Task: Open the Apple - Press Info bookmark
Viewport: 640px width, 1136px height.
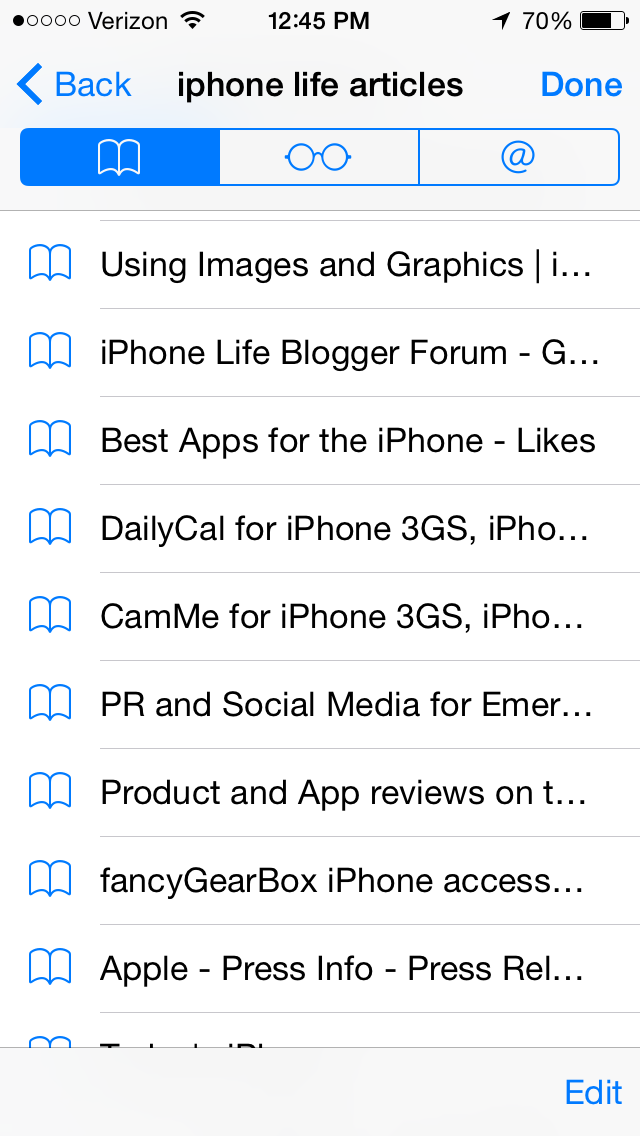Action: (320, 969)
